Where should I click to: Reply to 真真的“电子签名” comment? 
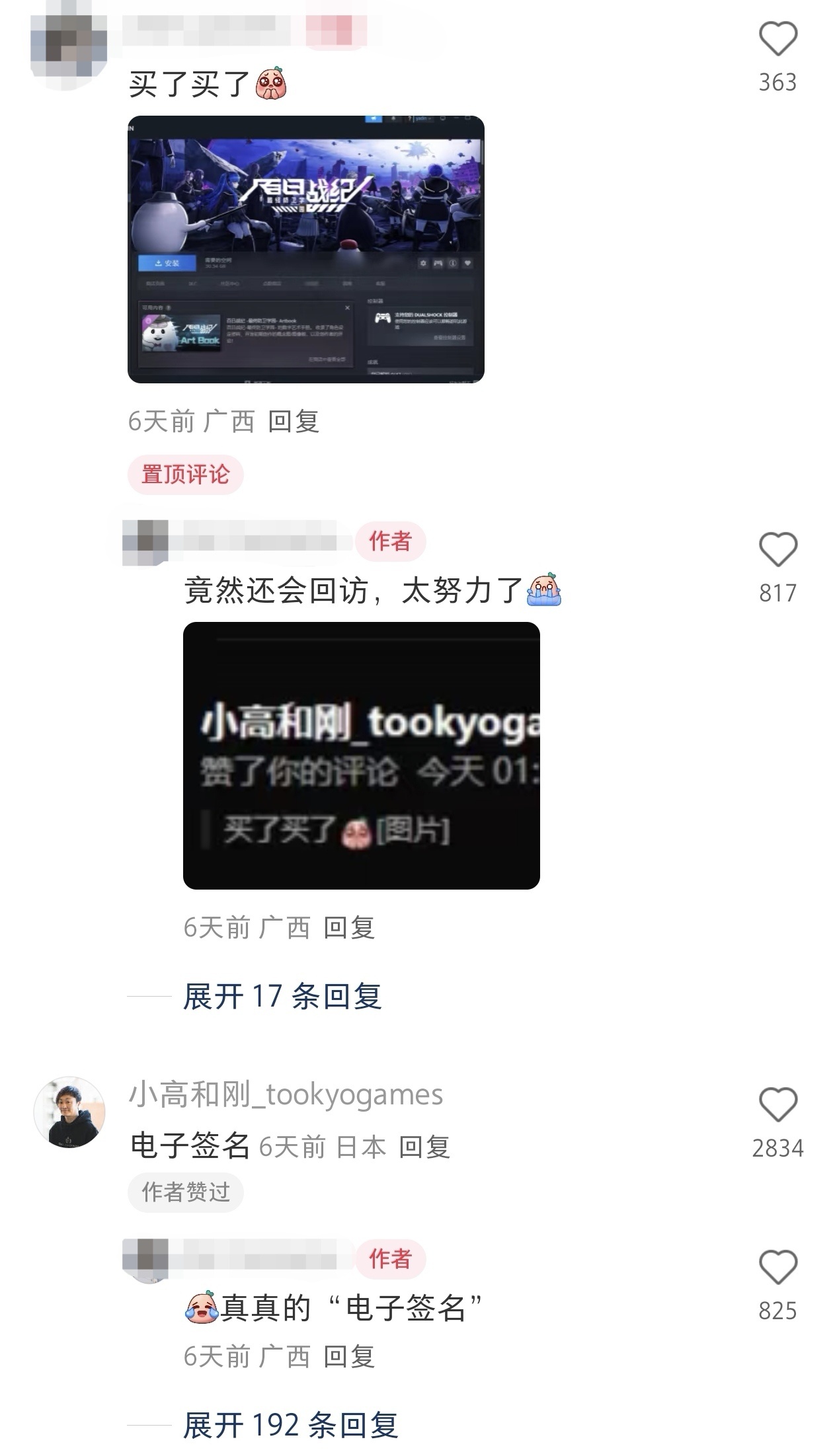349,1357
